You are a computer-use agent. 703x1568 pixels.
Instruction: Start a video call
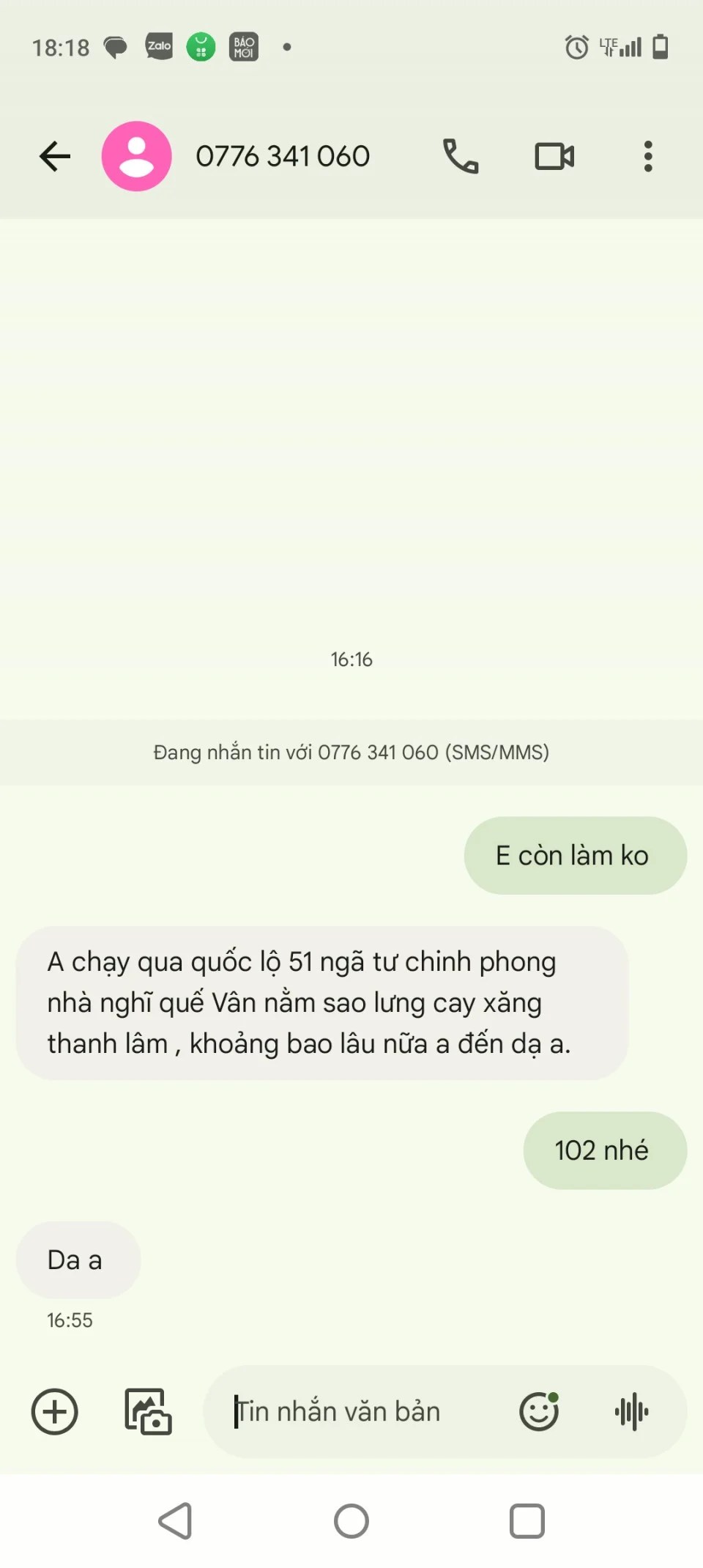[x=554, y=156]
